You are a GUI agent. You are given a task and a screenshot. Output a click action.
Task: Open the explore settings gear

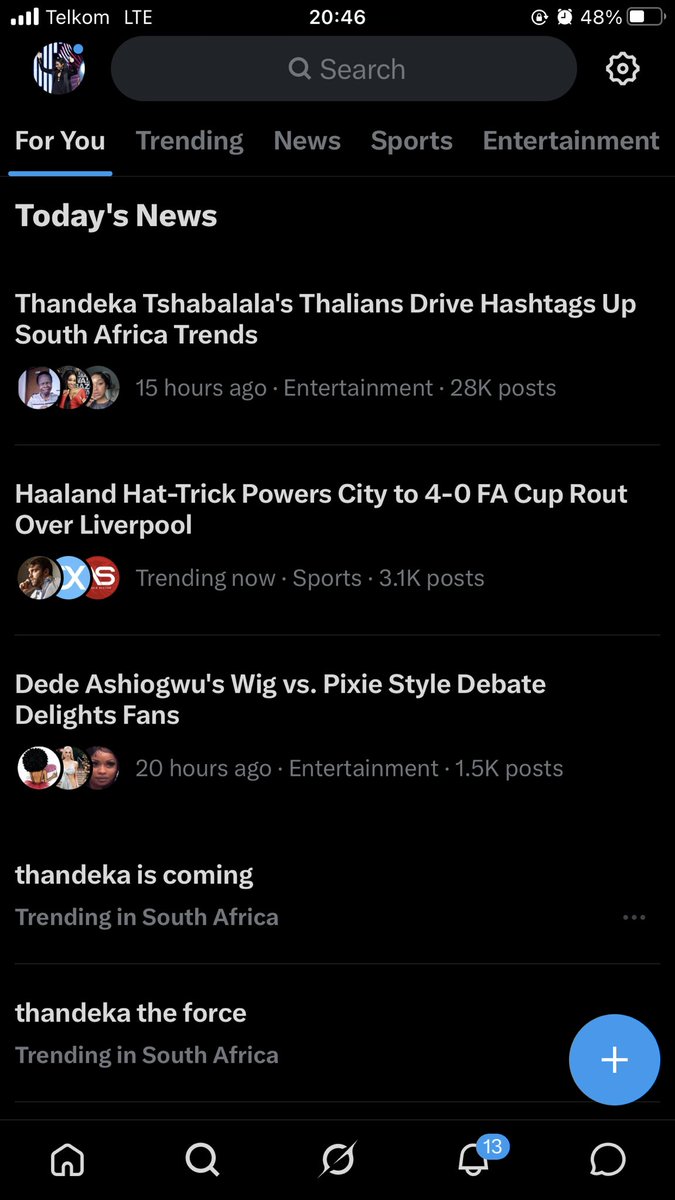tap(622, 69)
